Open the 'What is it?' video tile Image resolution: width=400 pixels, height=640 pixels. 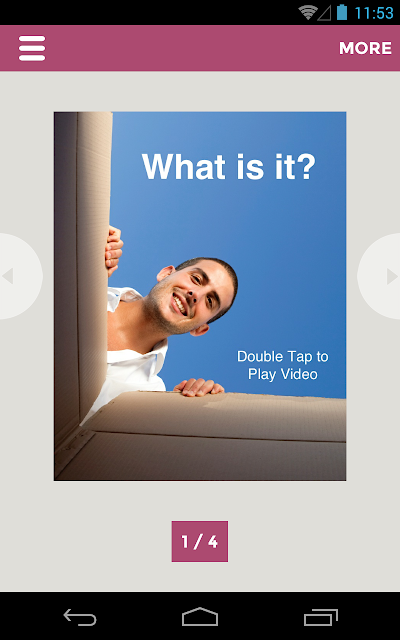(x=200, y=296)
